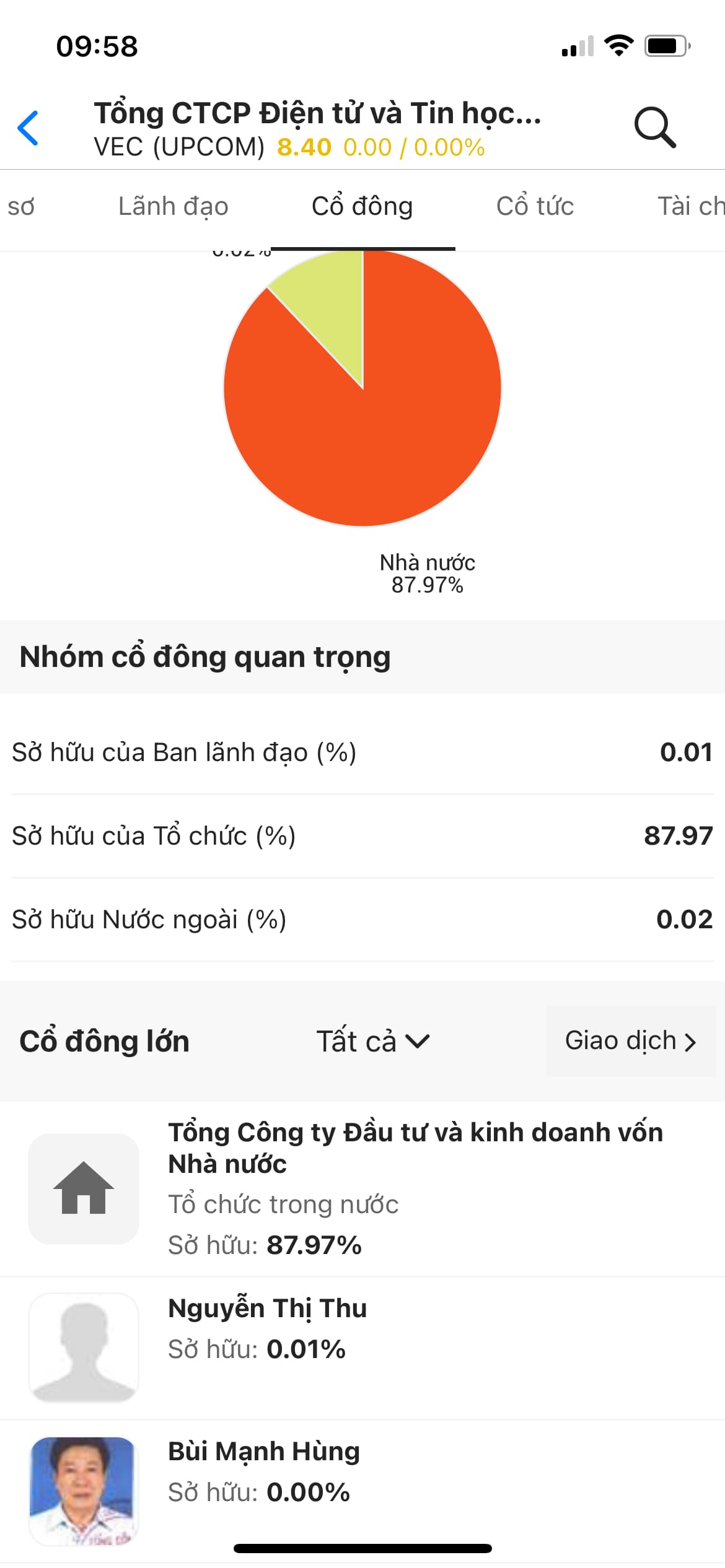Open Giao dịch transactions
The image size is (725, 1568).
coord(630,1041)
